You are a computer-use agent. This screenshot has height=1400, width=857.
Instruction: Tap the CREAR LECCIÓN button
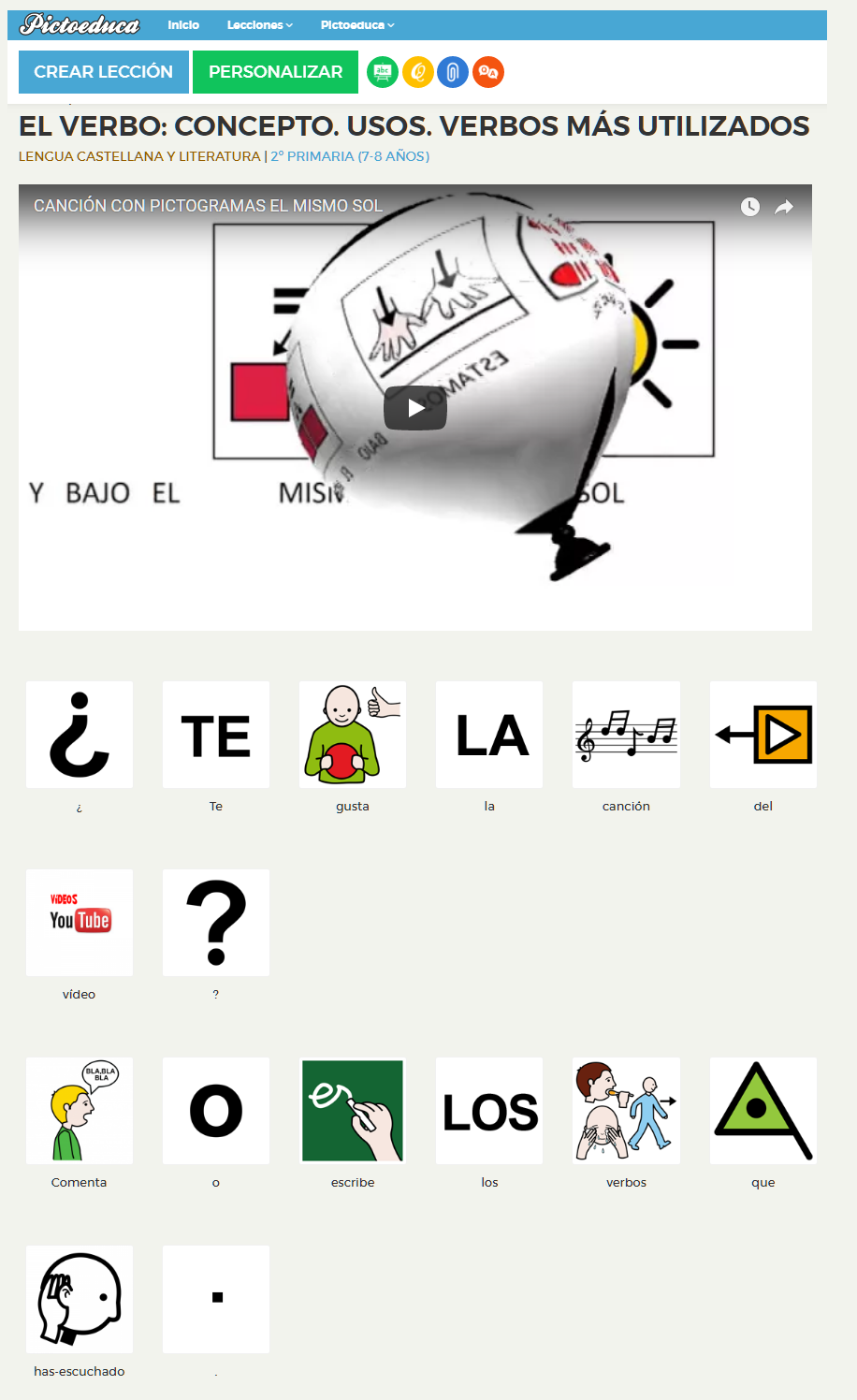tap(104, 72)
